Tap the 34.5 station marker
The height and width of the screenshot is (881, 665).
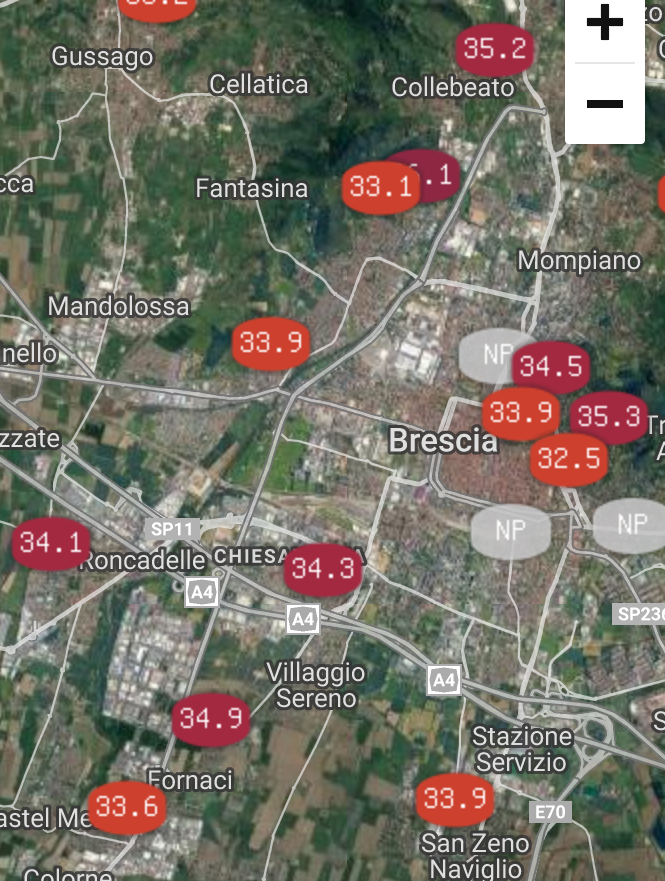(552, 366)
